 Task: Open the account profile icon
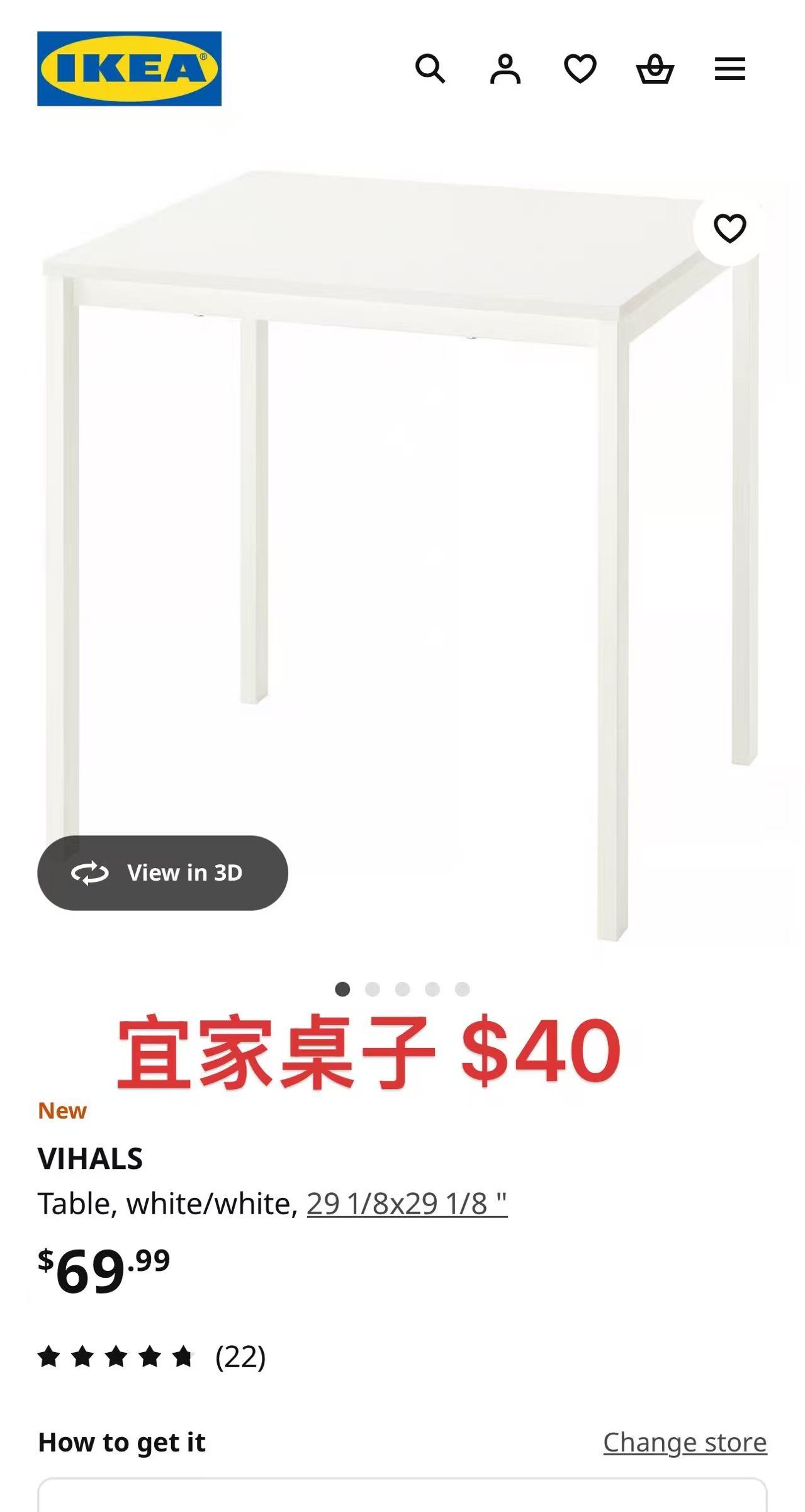[505, 69]
